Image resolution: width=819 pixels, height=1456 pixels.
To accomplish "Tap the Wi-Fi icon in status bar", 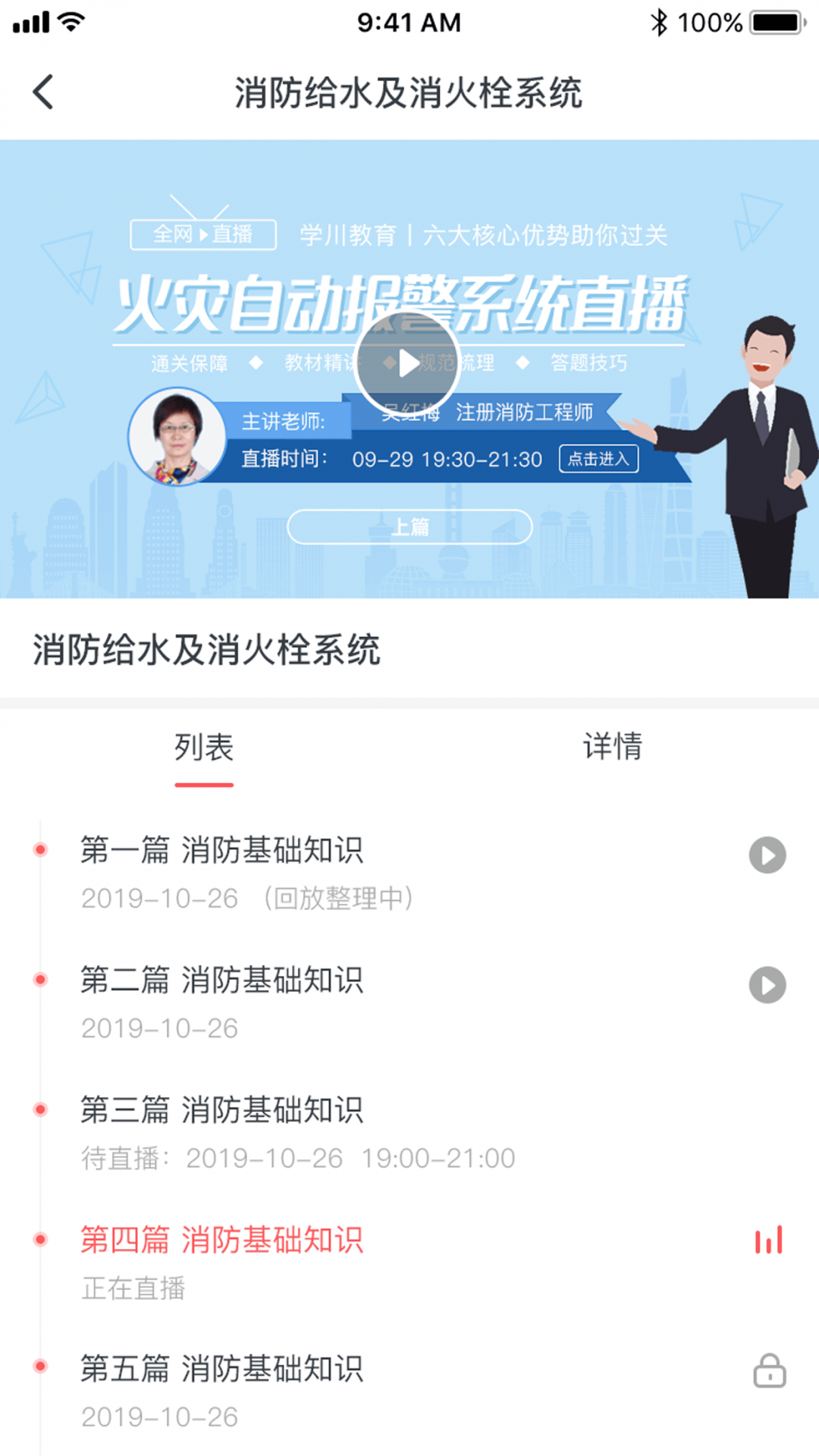I will click(71, 20).
